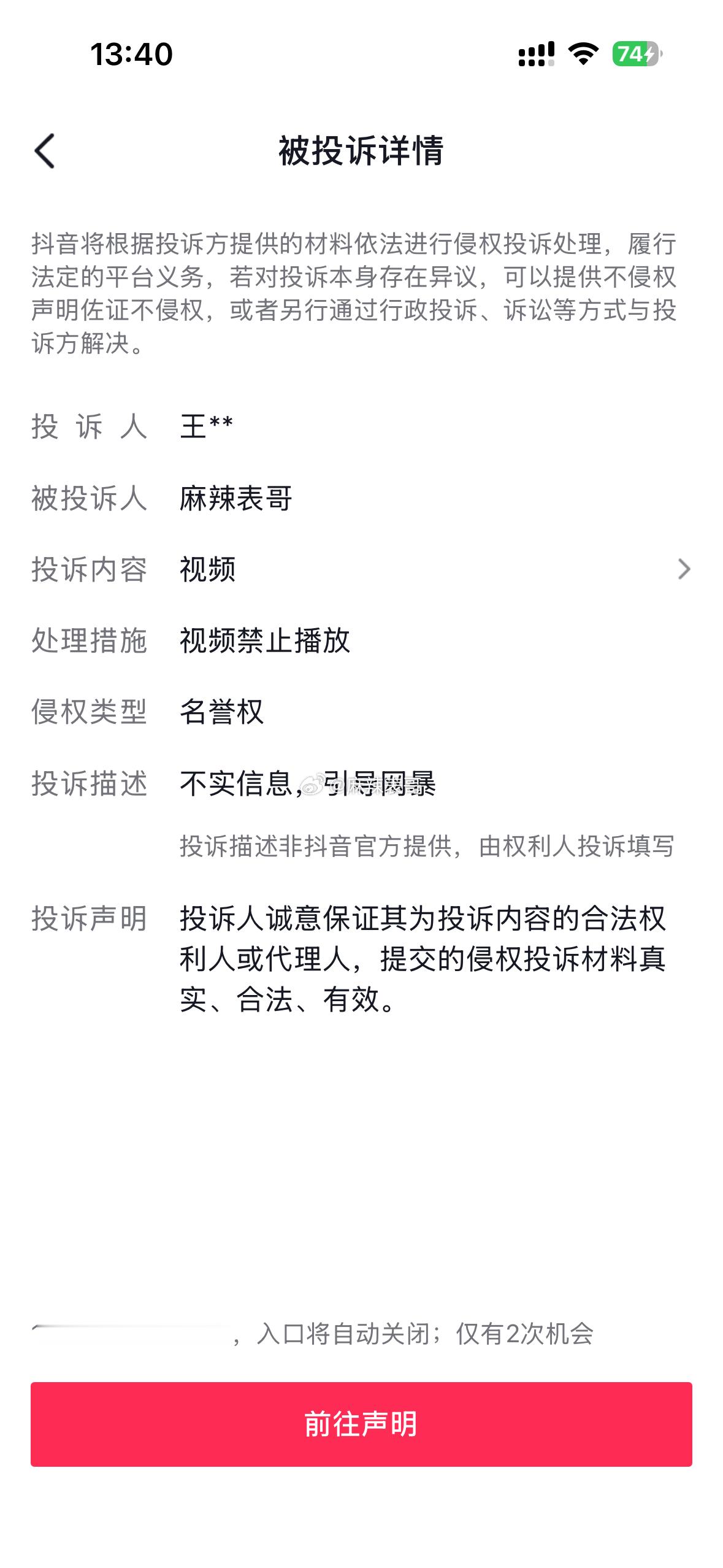
Task: Click the cellular signal indicator
Action: [535, 55]
